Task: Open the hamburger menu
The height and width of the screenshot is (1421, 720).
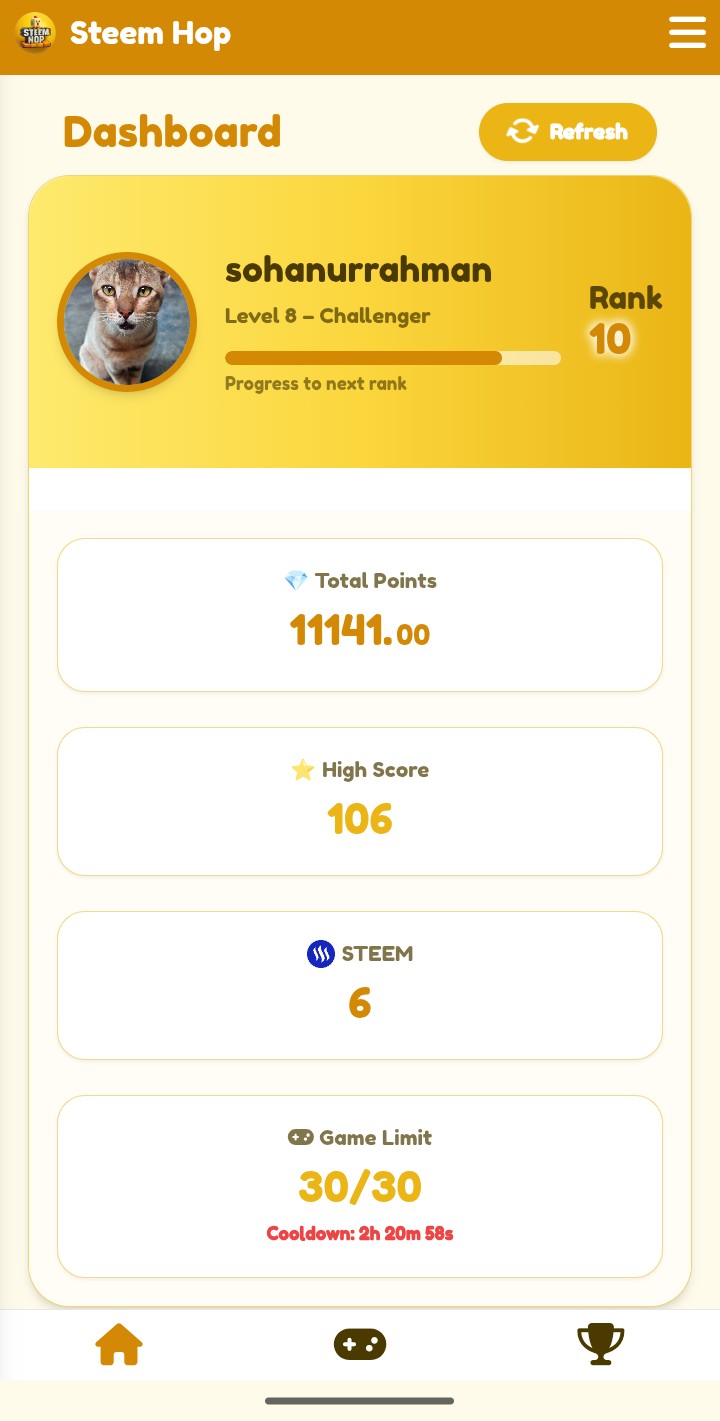Action: [687, 32]
